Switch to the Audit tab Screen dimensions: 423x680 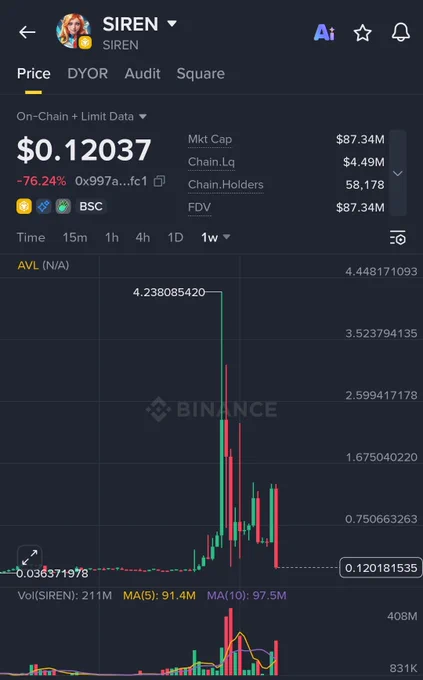click(142, 73)
